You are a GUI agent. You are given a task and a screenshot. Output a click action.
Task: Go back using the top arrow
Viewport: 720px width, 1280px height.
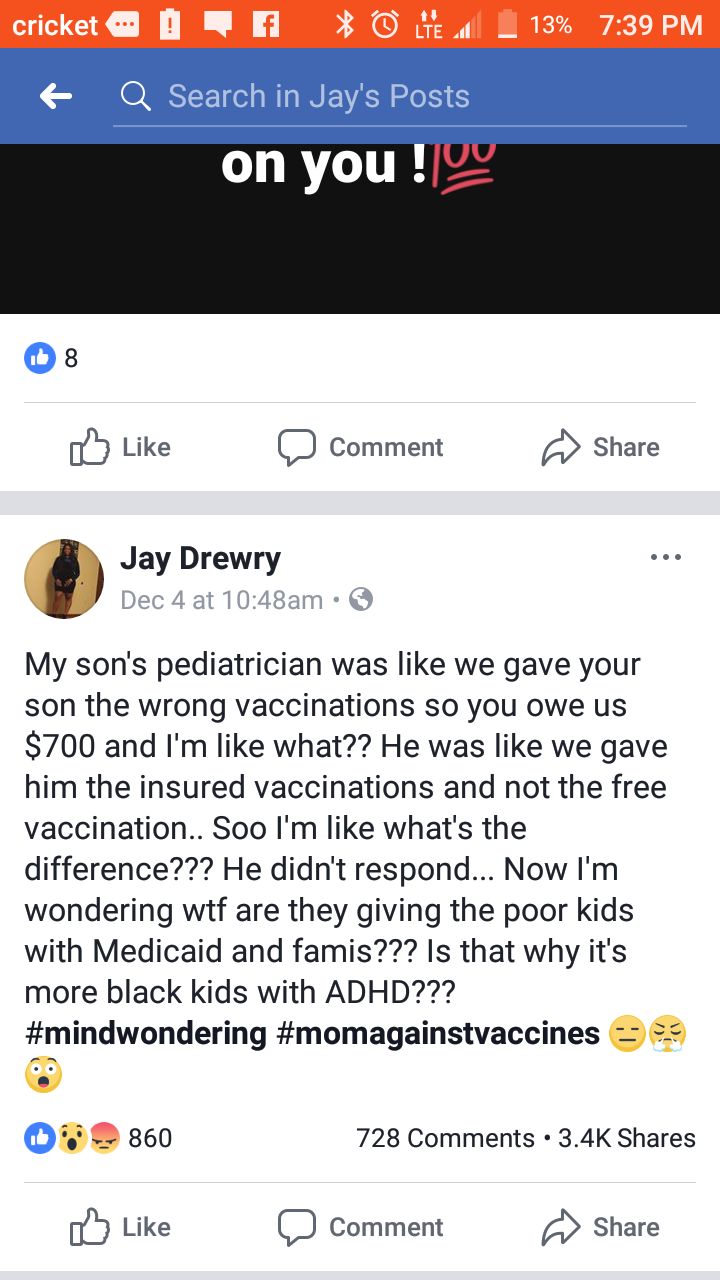[x=56, y=96]
